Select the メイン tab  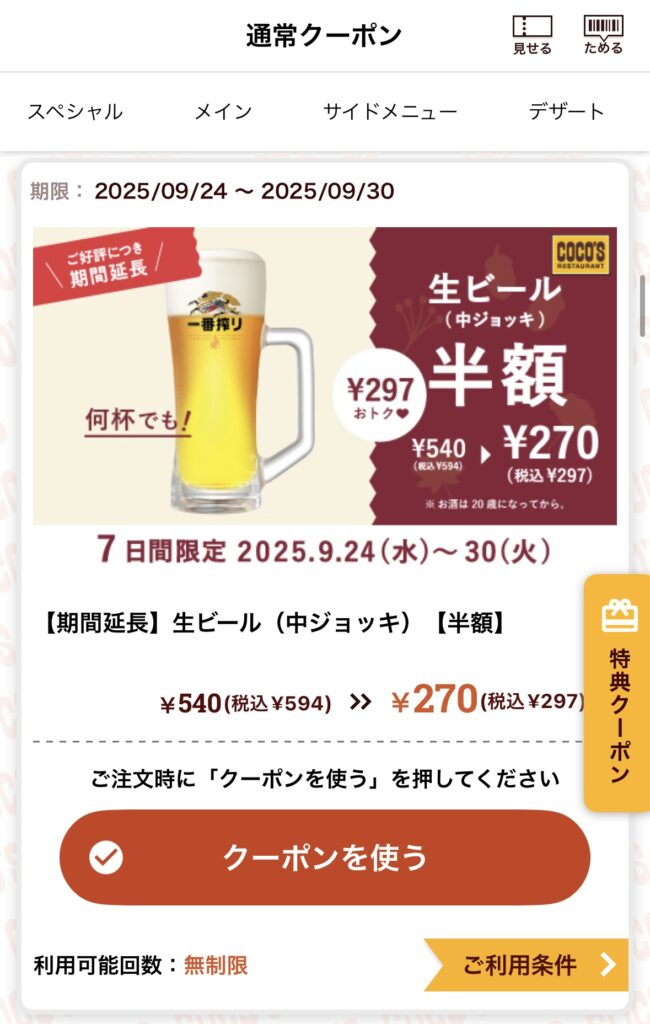tap(223, 112)
